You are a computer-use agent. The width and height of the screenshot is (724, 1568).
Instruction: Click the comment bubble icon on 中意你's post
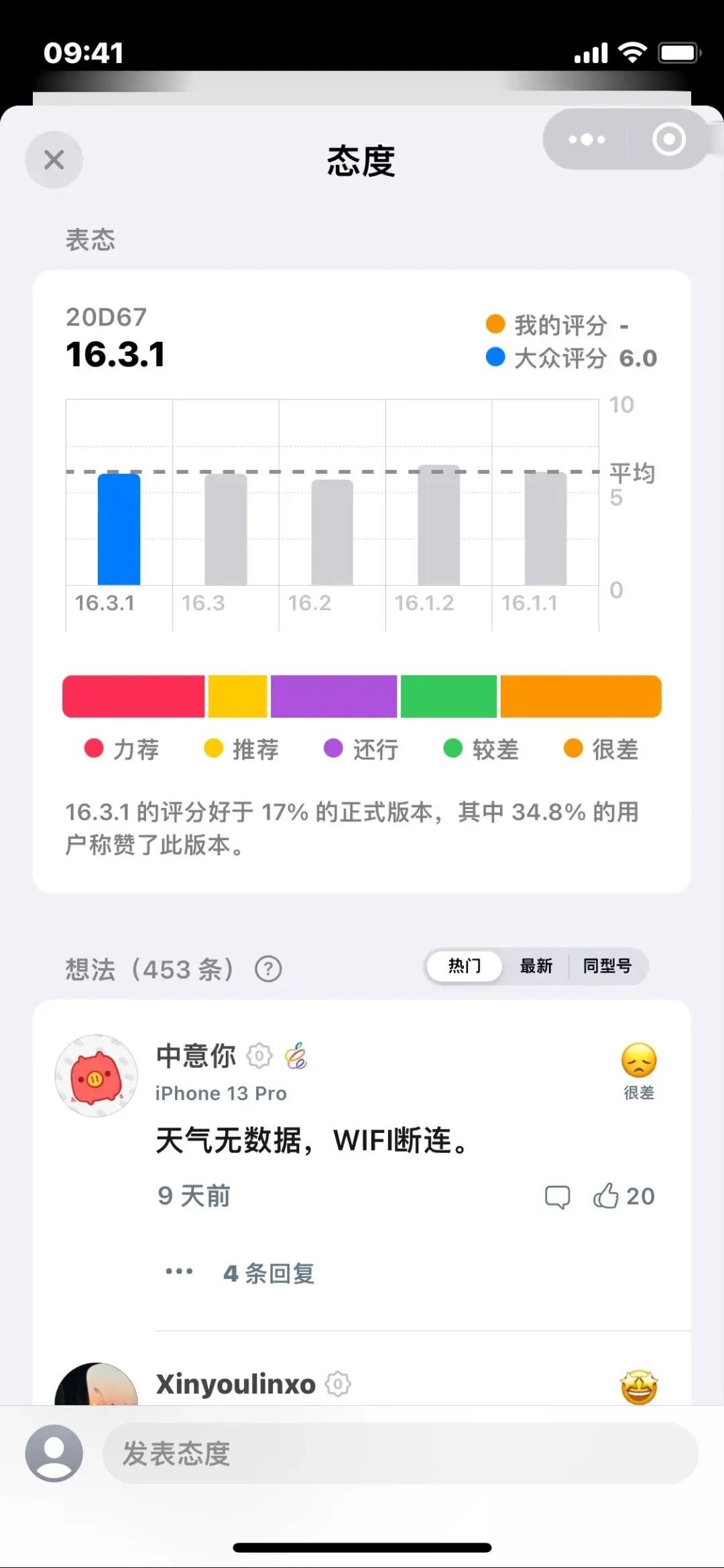pyautogui.click(x=557, y=1195)
